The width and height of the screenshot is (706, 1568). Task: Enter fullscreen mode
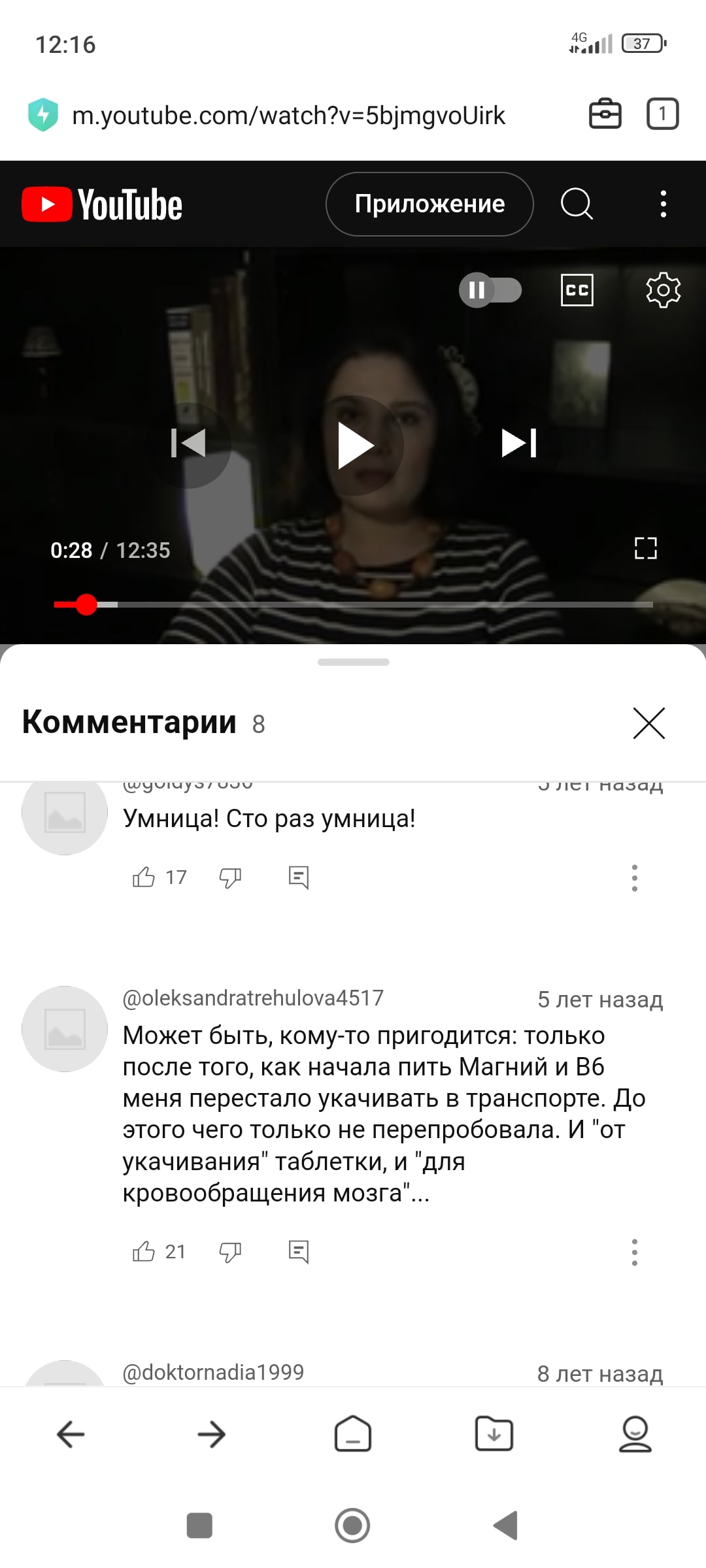point(645,548)
